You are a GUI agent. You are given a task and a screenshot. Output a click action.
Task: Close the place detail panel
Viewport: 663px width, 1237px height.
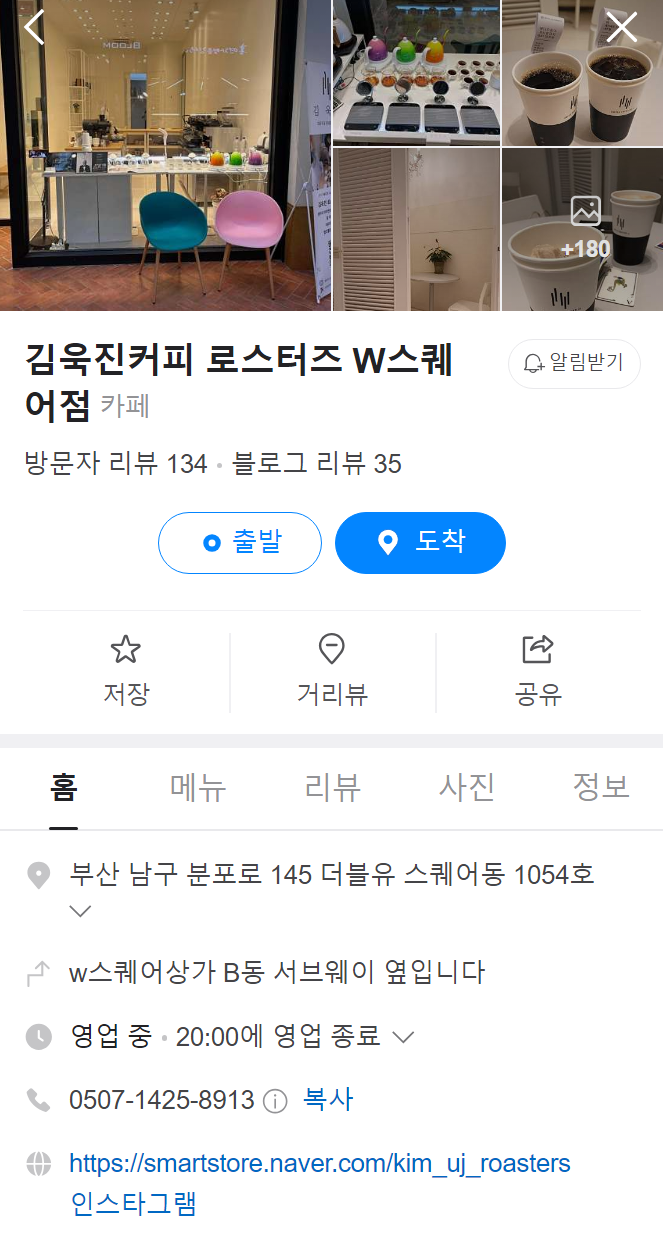[x=621, y=27]
